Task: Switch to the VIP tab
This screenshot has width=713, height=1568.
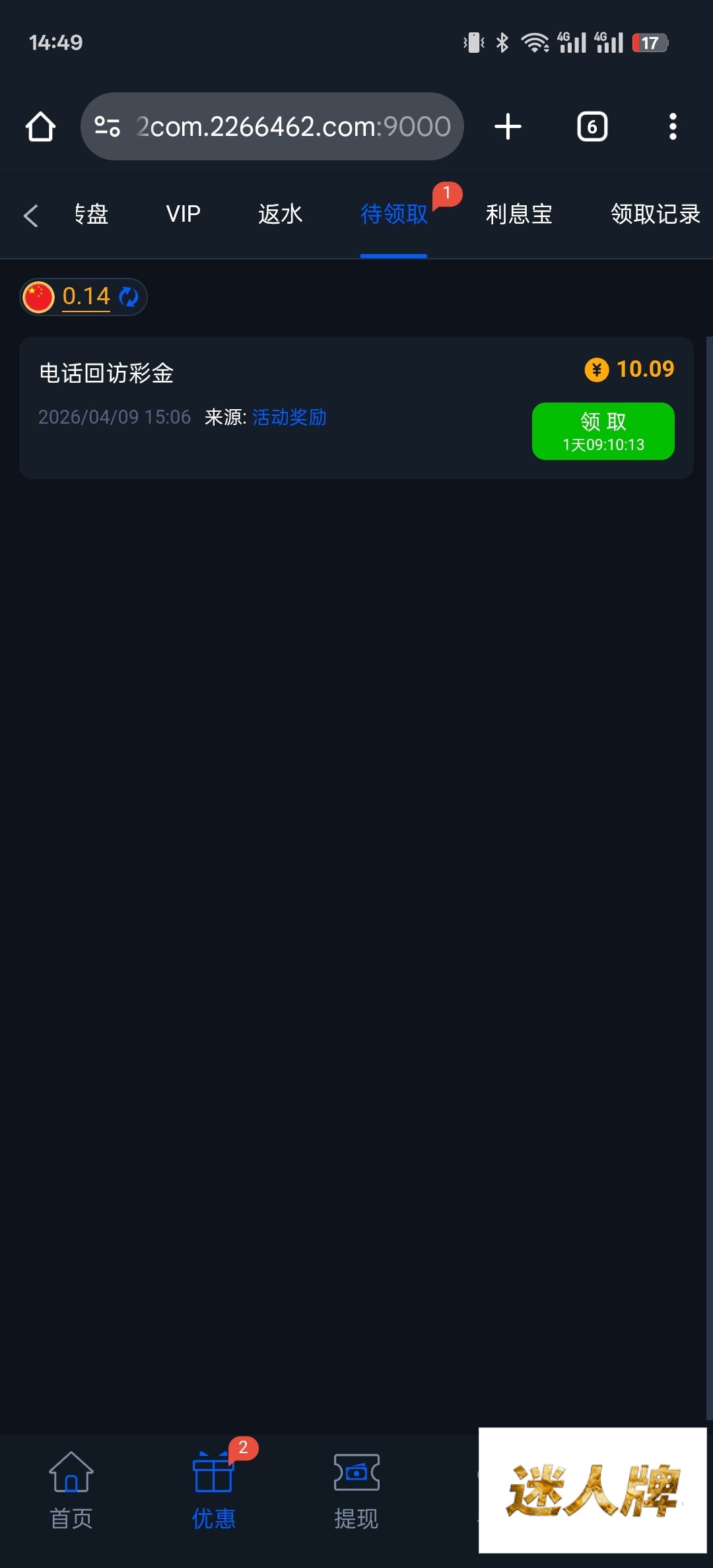Action: coord(183,214)
